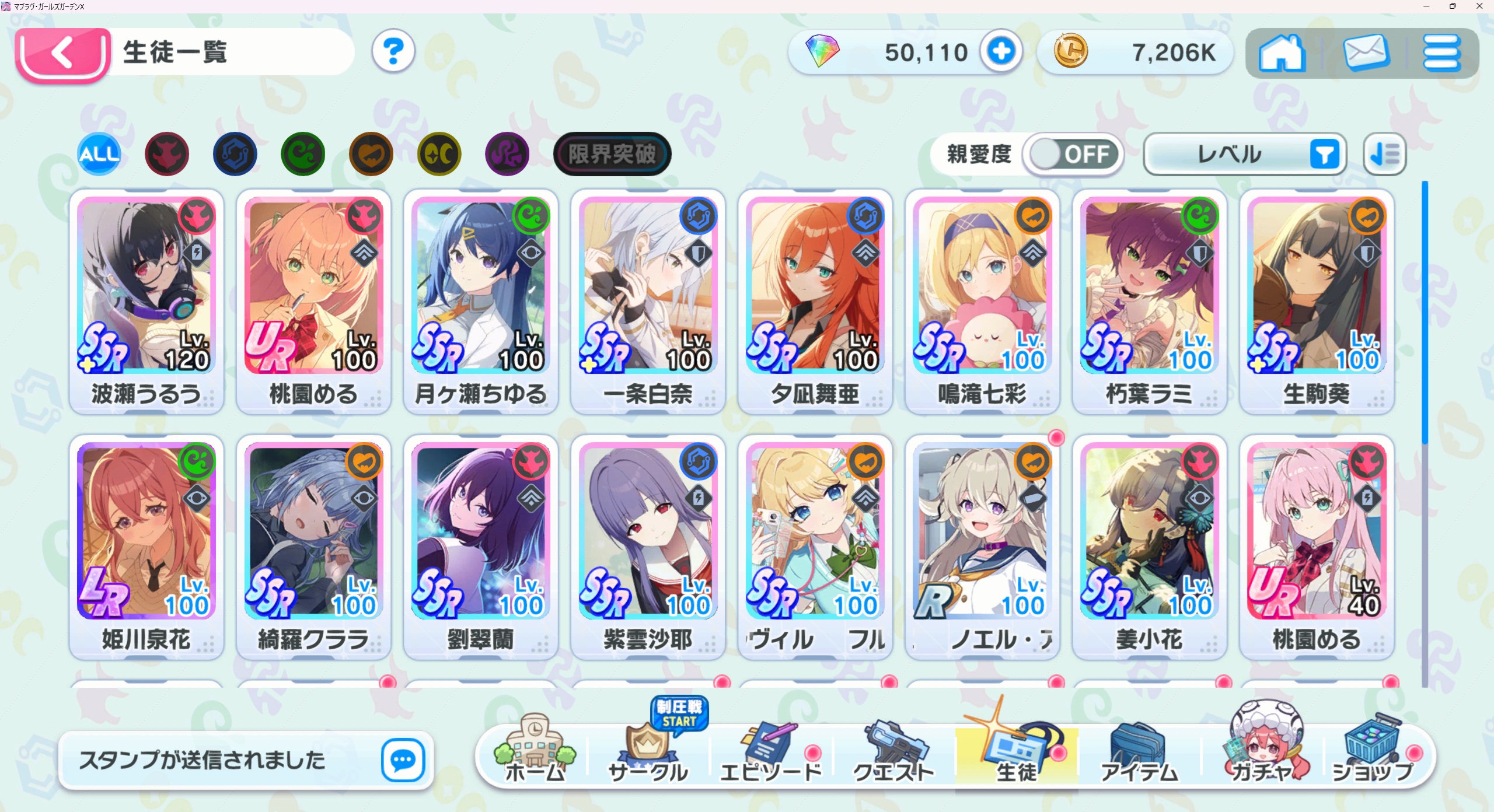Filter by 限界突破
Screen dimensions: 1494x812
click(x=612, y=154)
